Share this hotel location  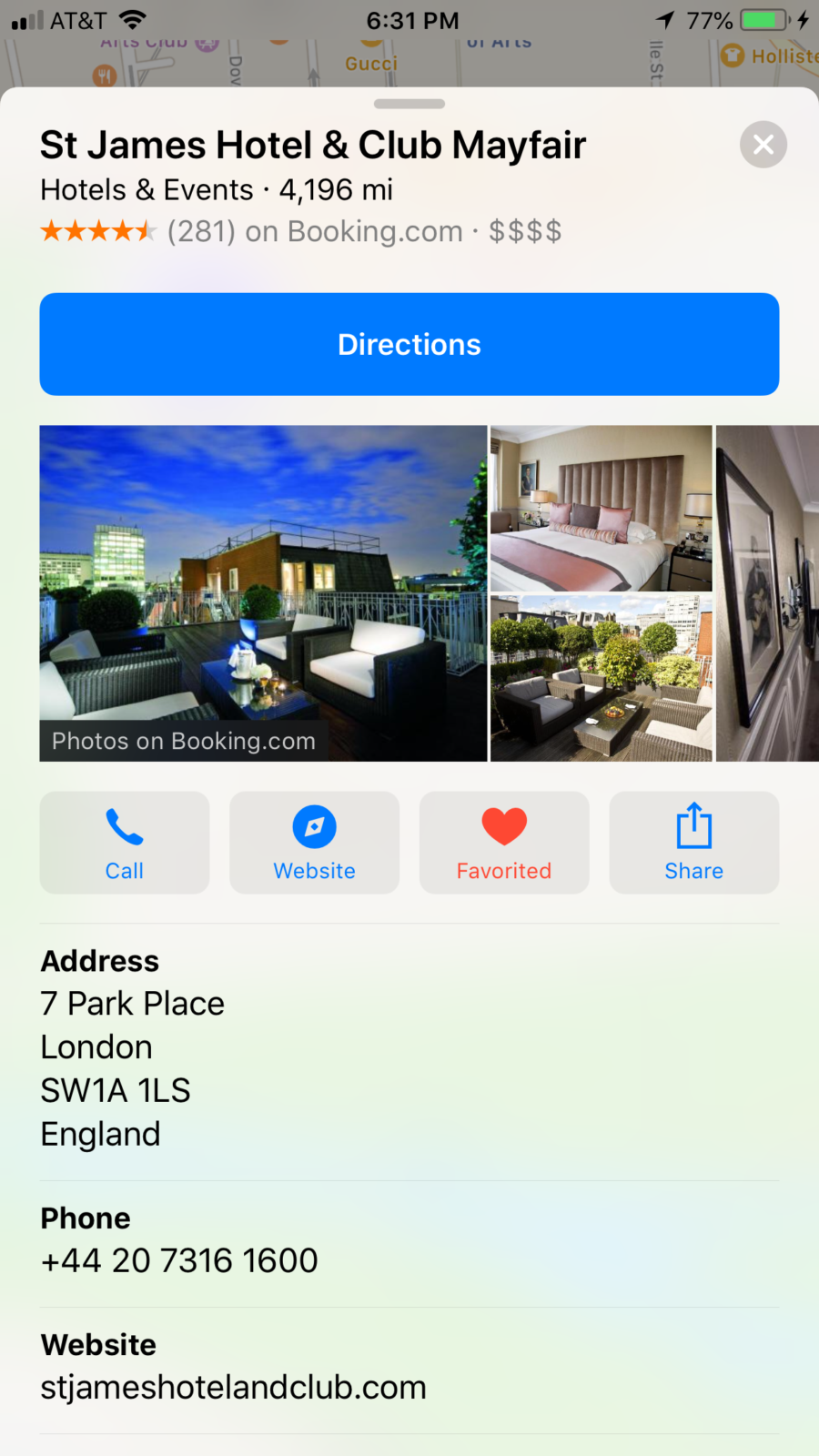point(693,843)
